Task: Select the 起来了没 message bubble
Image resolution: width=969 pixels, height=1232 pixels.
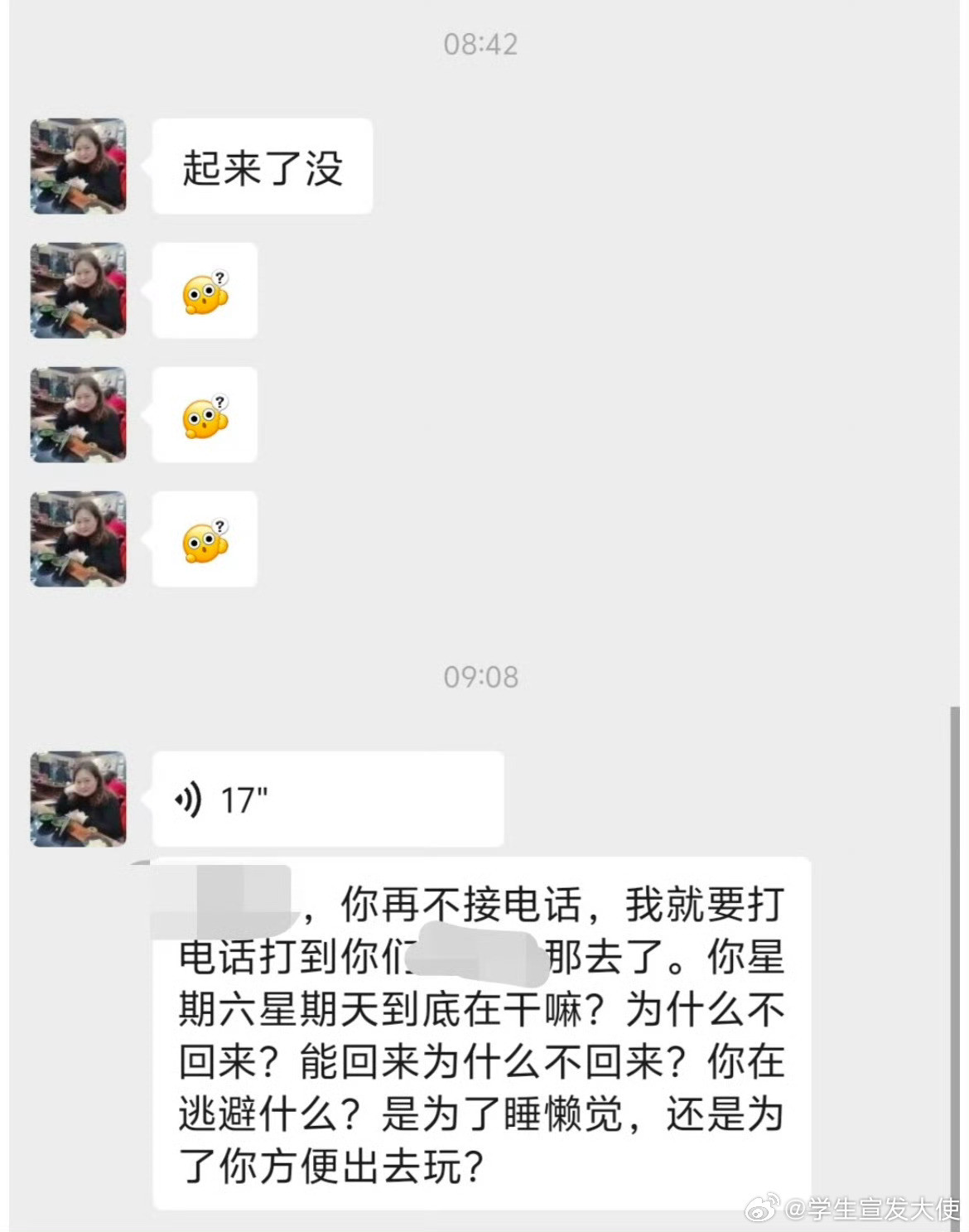Action: coord(262,164)
